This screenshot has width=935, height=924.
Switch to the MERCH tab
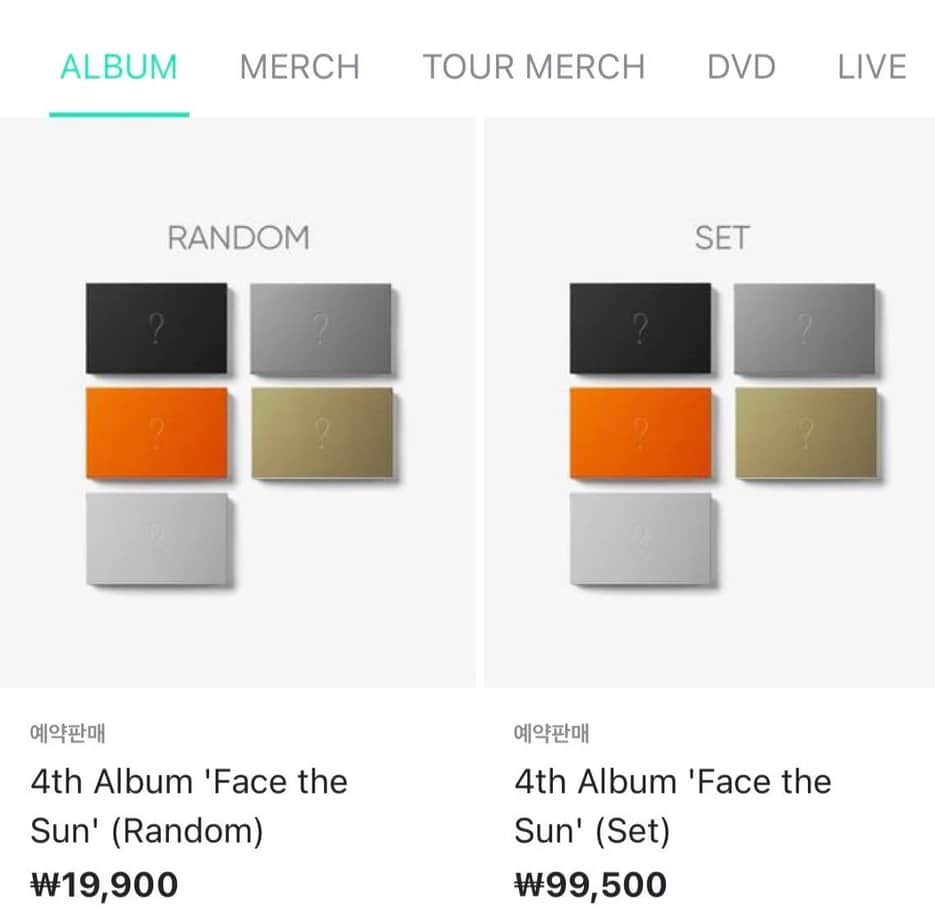tap(299, 67)
